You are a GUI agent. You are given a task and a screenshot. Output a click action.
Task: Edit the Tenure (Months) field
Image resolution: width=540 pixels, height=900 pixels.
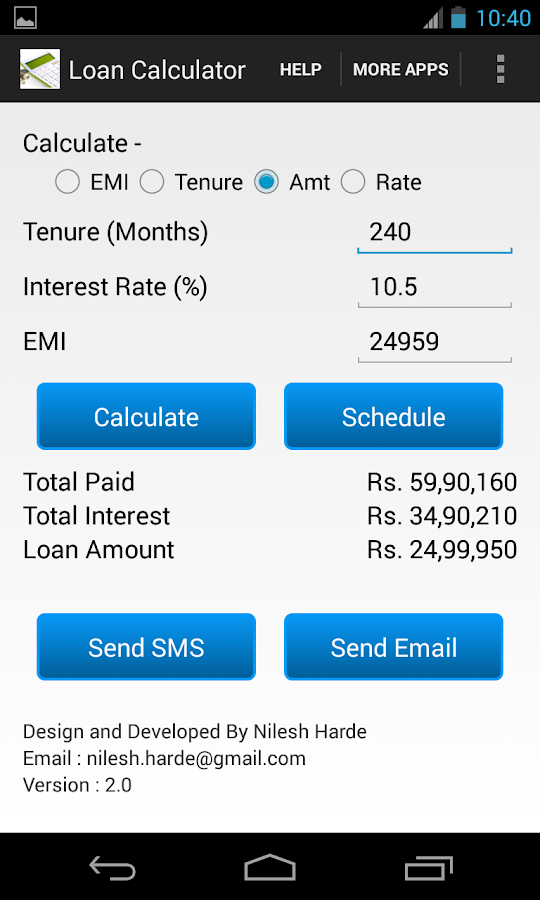(434, 234)
